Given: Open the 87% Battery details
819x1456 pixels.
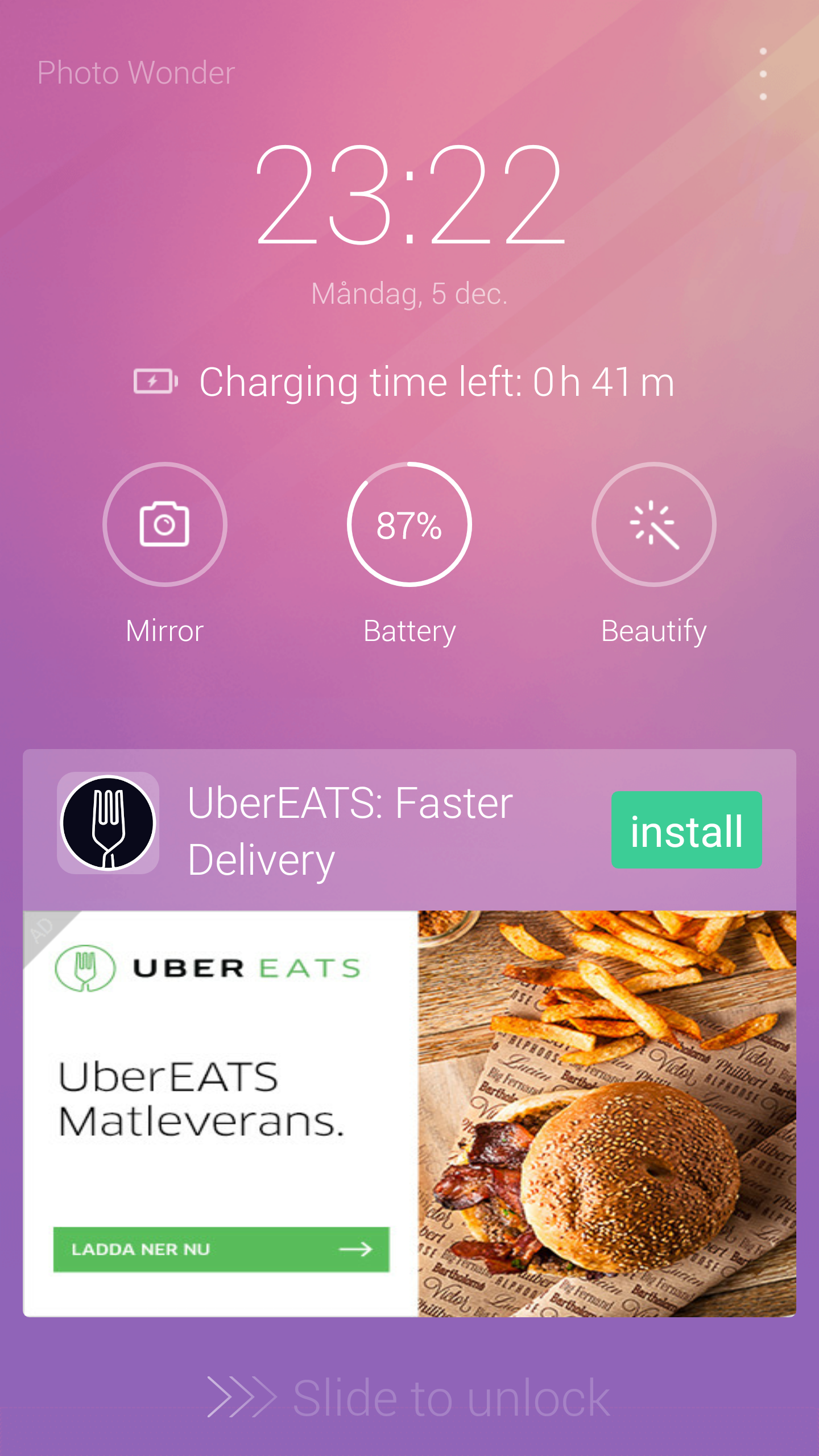Looking at the screenshot, I should [x=409, y=524].
